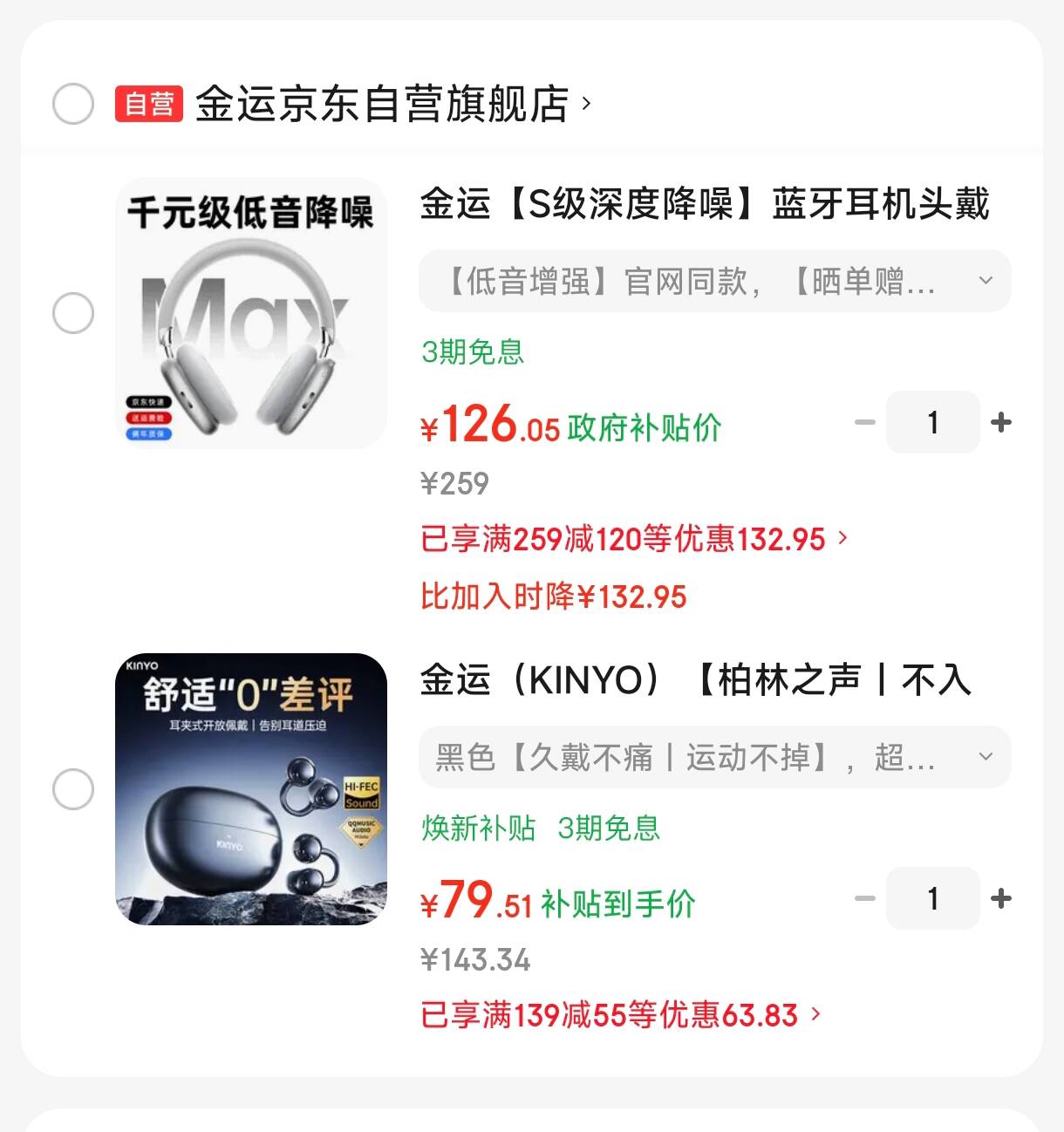This screenshot has height=1132, width=1064.
Task: Edit quantity field of the ¥79.51 earbuds
Action: coord(932,898)
